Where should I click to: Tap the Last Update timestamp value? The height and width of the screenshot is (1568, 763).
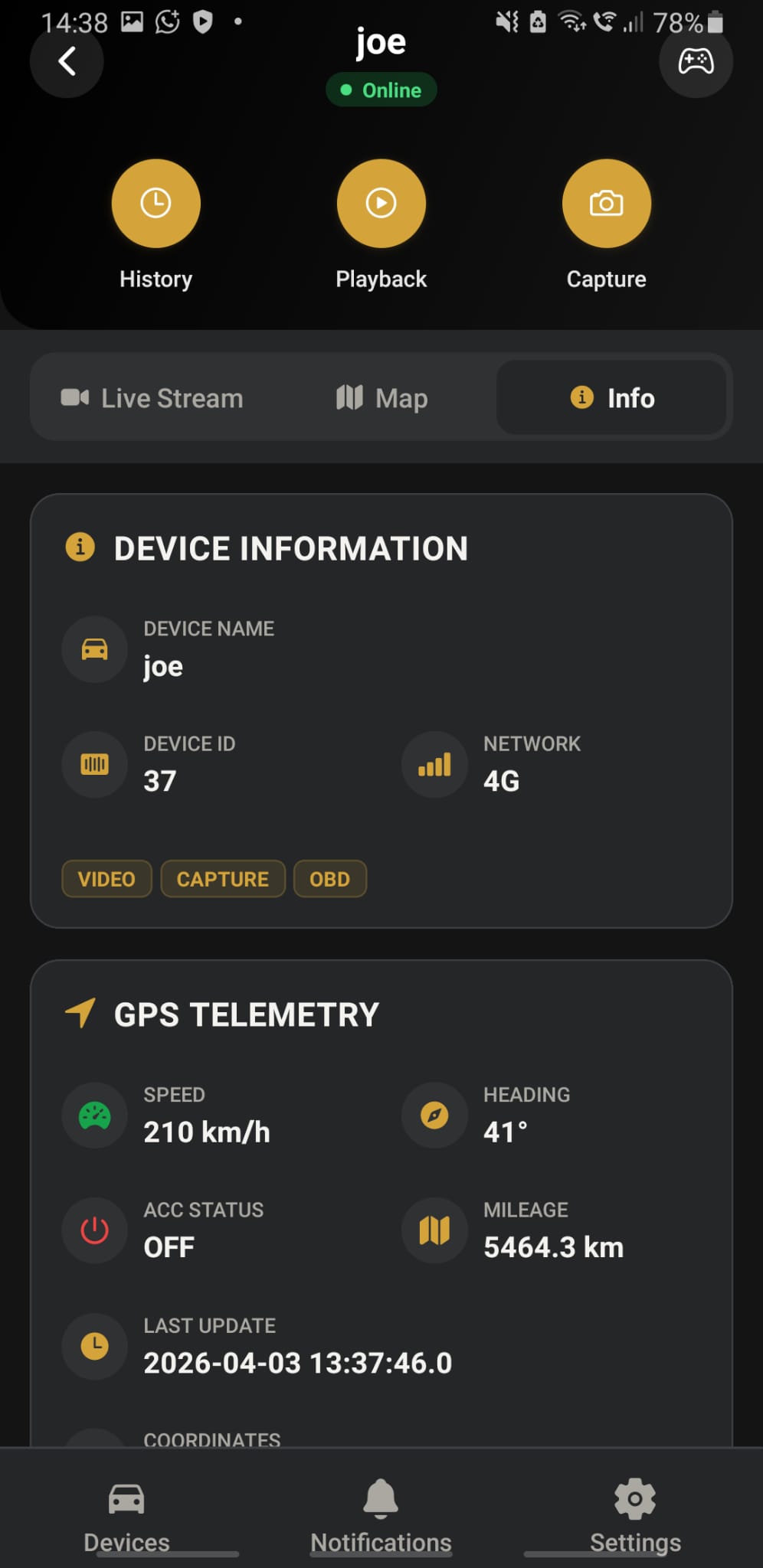pos(297,1362)
